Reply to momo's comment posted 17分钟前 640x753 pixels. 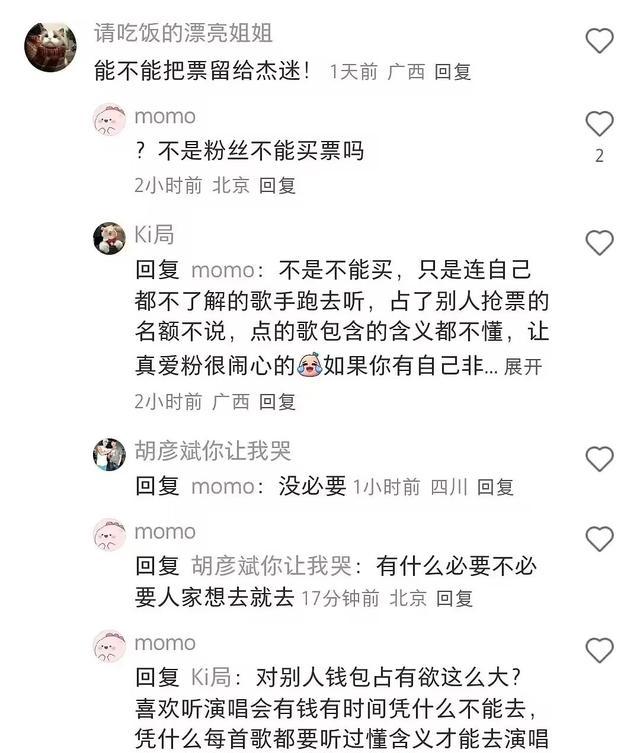tap(455, 599)
